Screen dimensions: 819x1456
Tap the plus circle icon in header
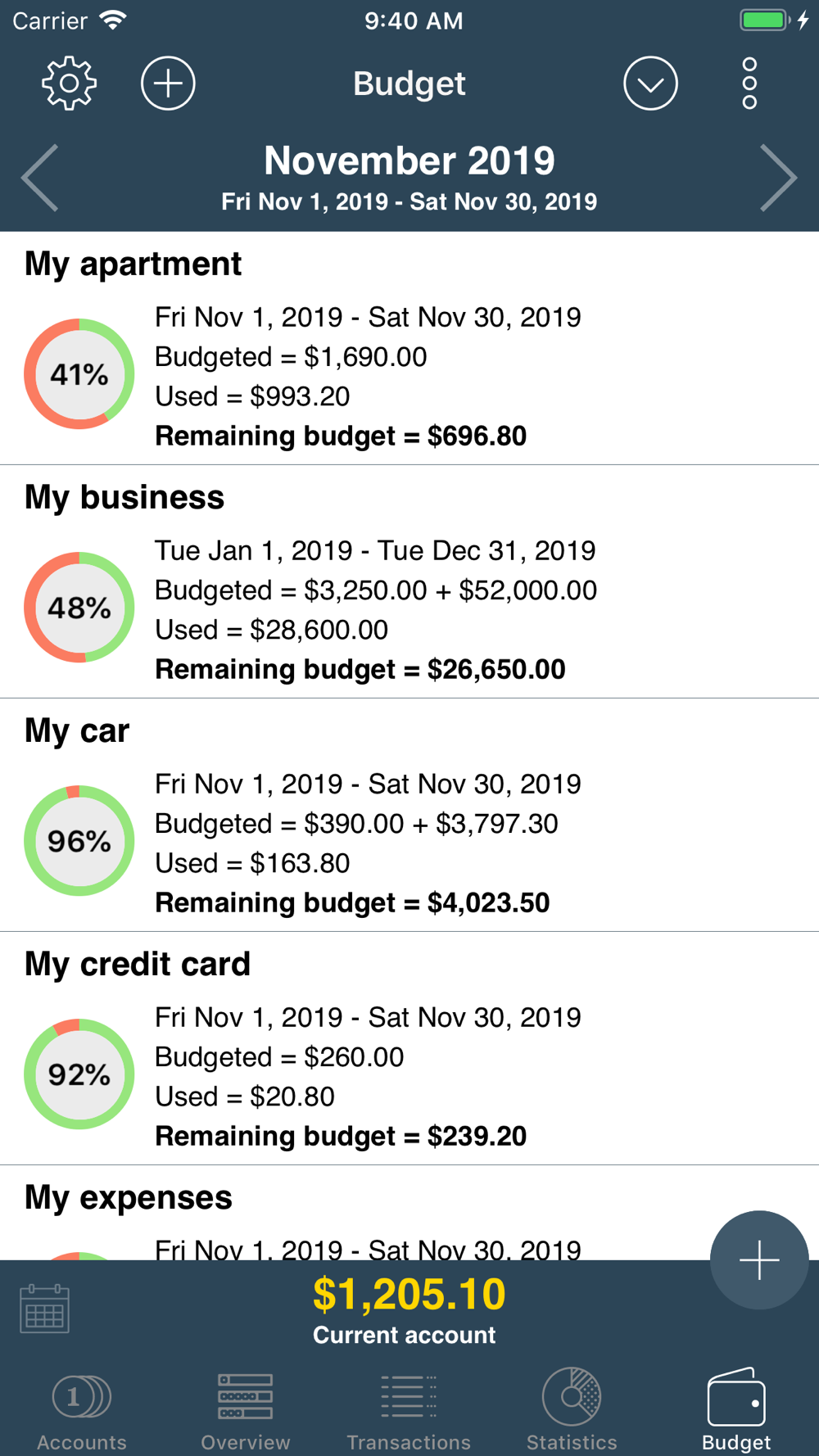click(x=168, y=84)
